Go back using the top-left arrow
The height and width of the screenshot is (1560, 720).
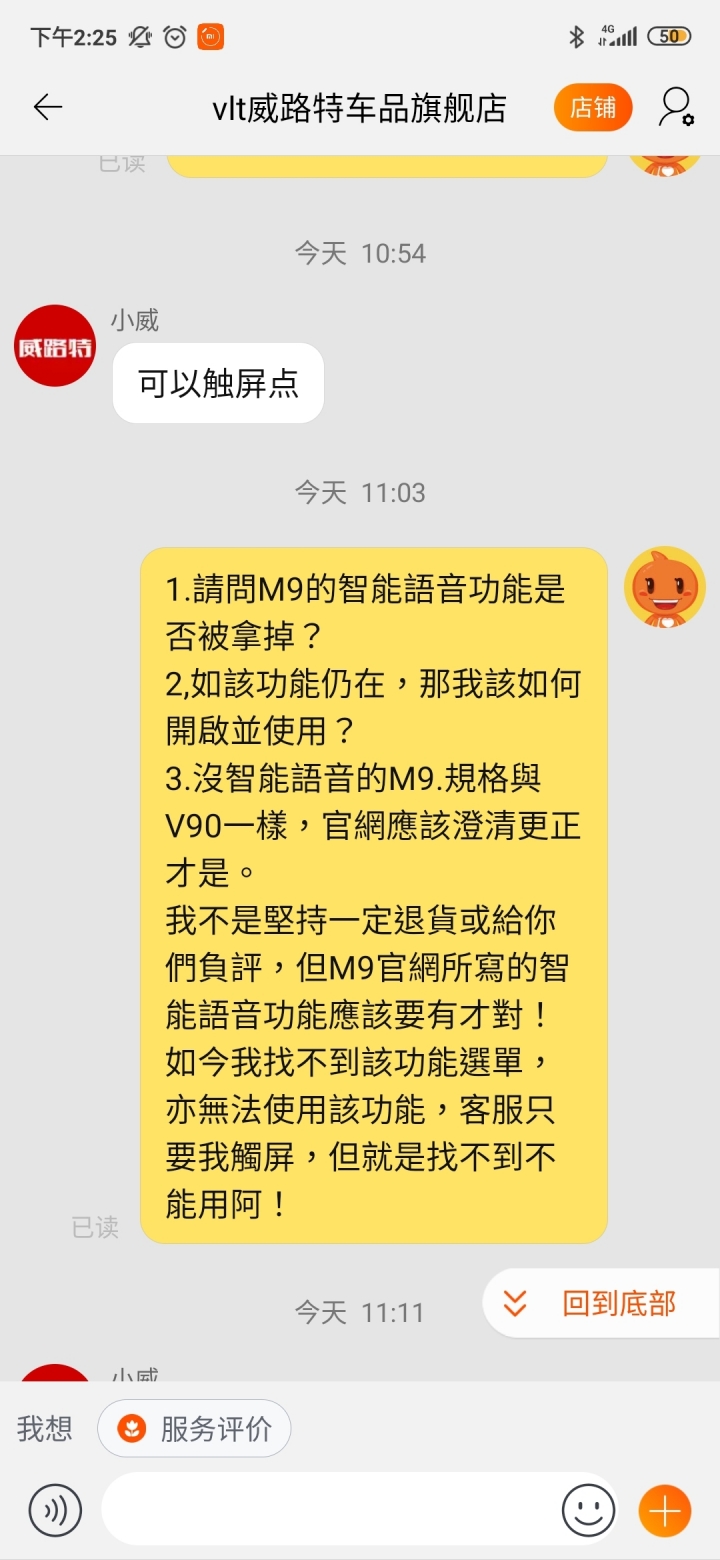click(47, 108)
